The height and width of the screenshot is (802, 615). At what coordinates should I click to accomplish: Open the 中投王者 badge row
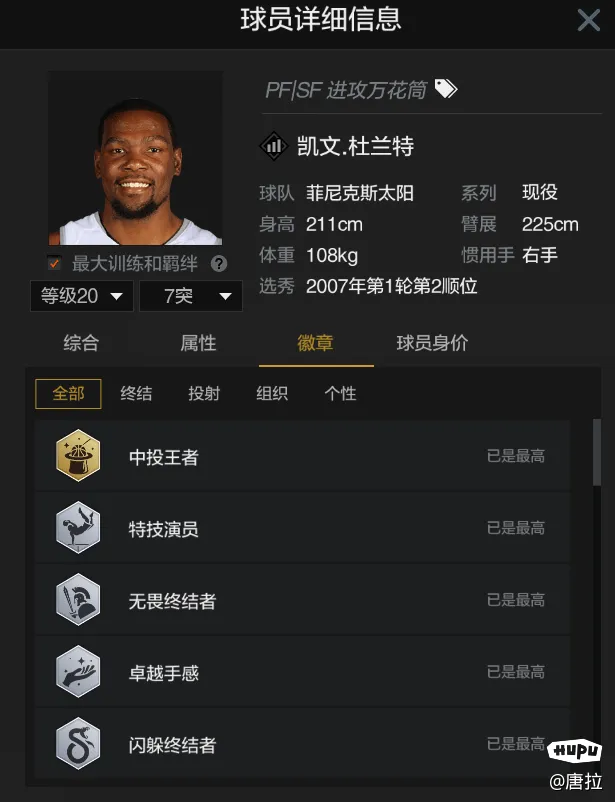302,457
